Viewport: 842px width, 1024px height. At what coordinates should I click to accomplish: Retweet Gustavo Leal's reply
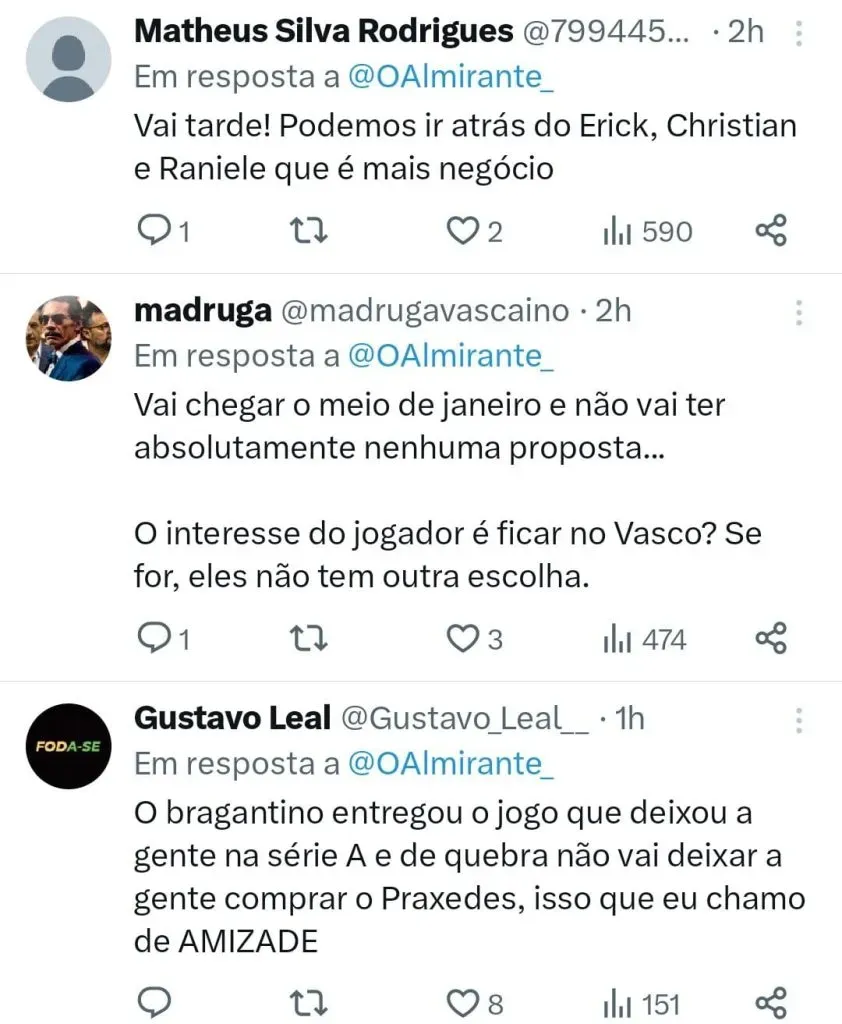[306, 1003]
